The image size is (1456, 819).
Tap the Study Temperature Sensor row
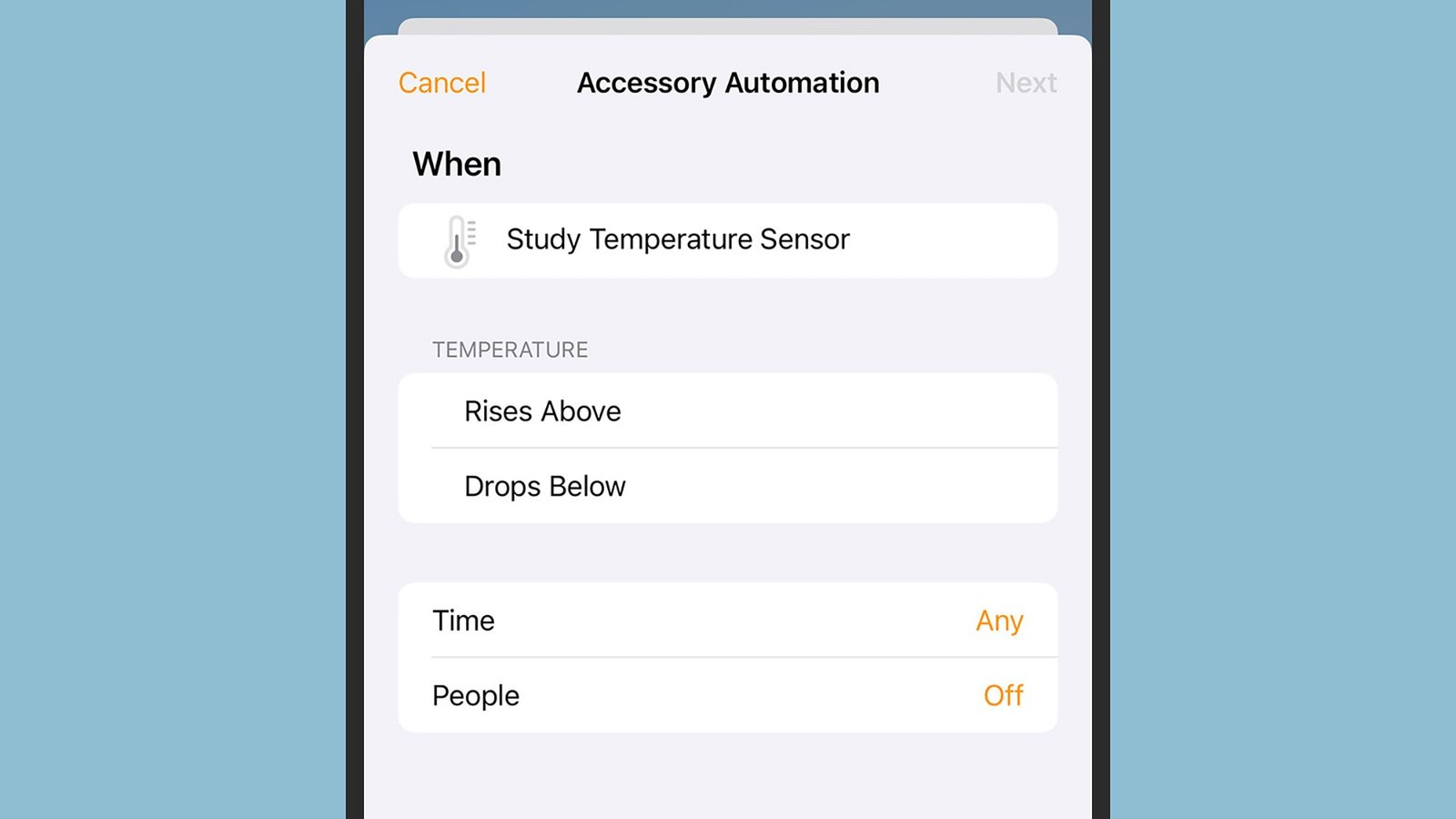pyautogui.click(x=726, y=240)
